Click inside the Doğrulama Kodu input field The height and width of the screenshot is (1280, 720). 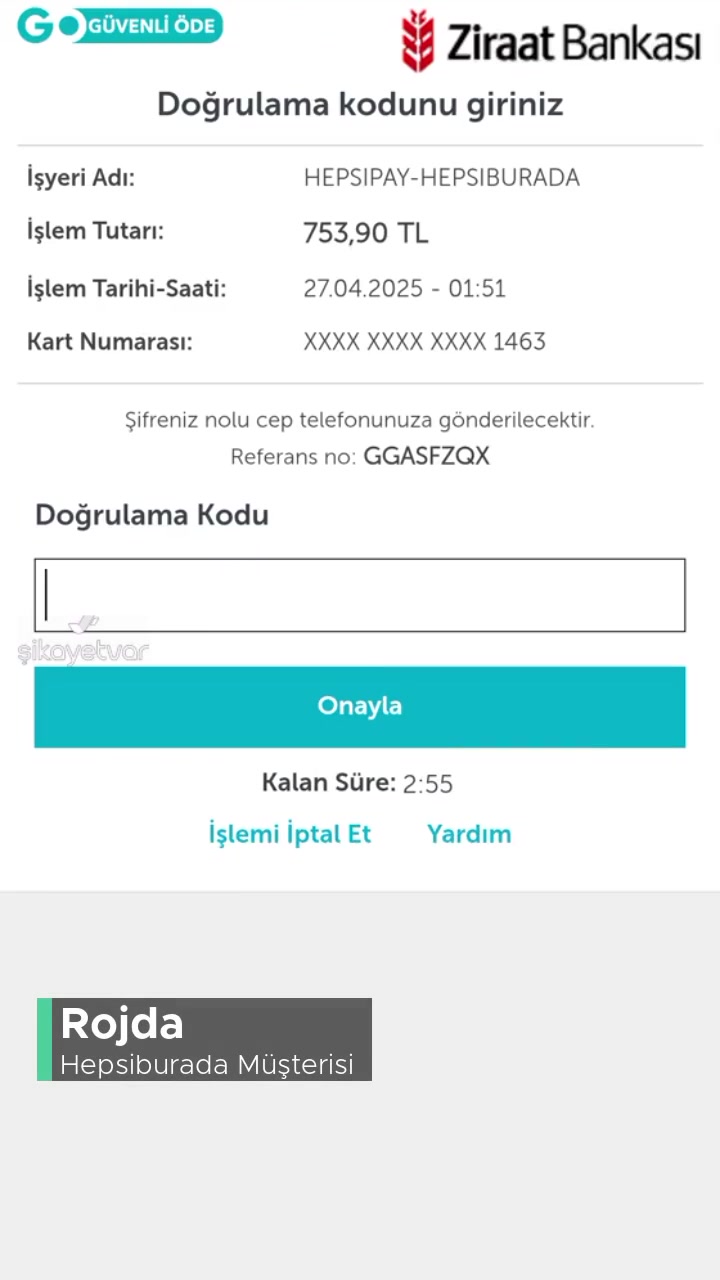click(x=360, y=595)
